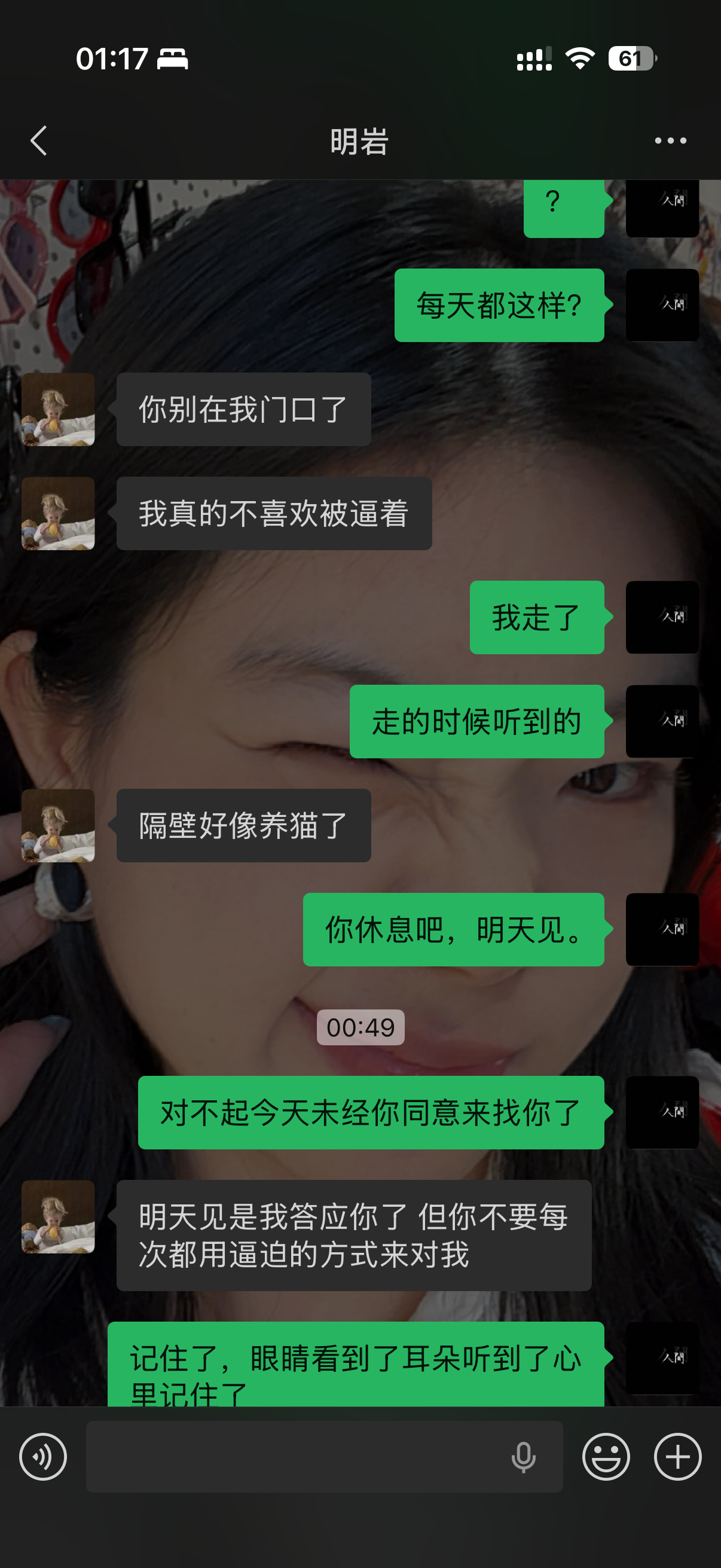This screenshot has height=1568, width=721.
Task: Focus the message text field
Action: pos(292,1457)
